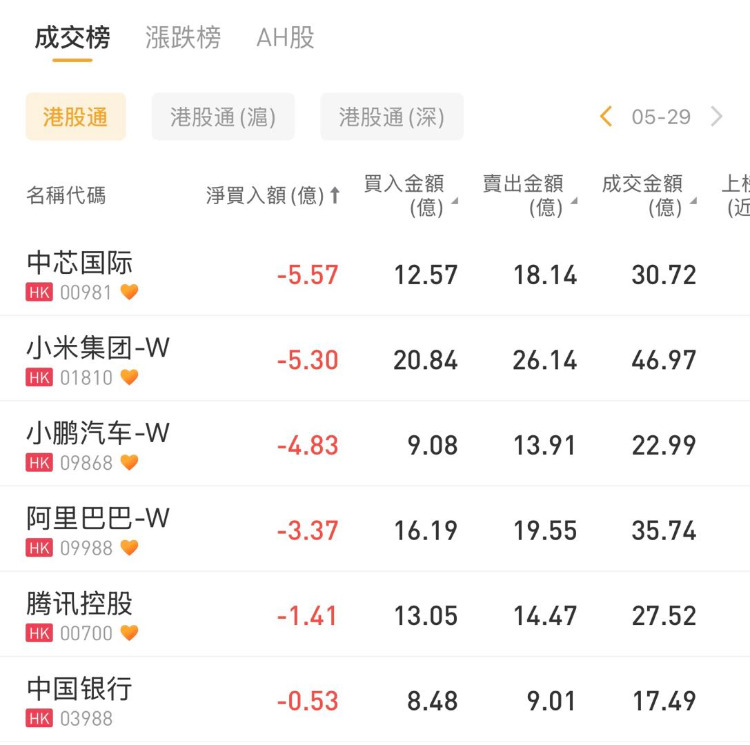Switch to the 漲跌榜 tab
This screenshot has height=745, width=750.
(x=183, y=38)
